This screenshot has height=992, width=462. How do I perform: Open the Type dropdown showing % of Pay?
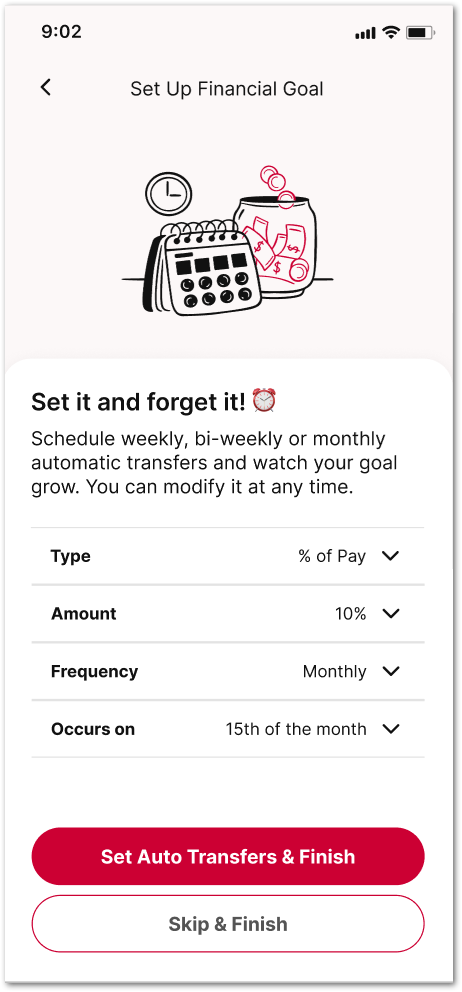point(228,556)
